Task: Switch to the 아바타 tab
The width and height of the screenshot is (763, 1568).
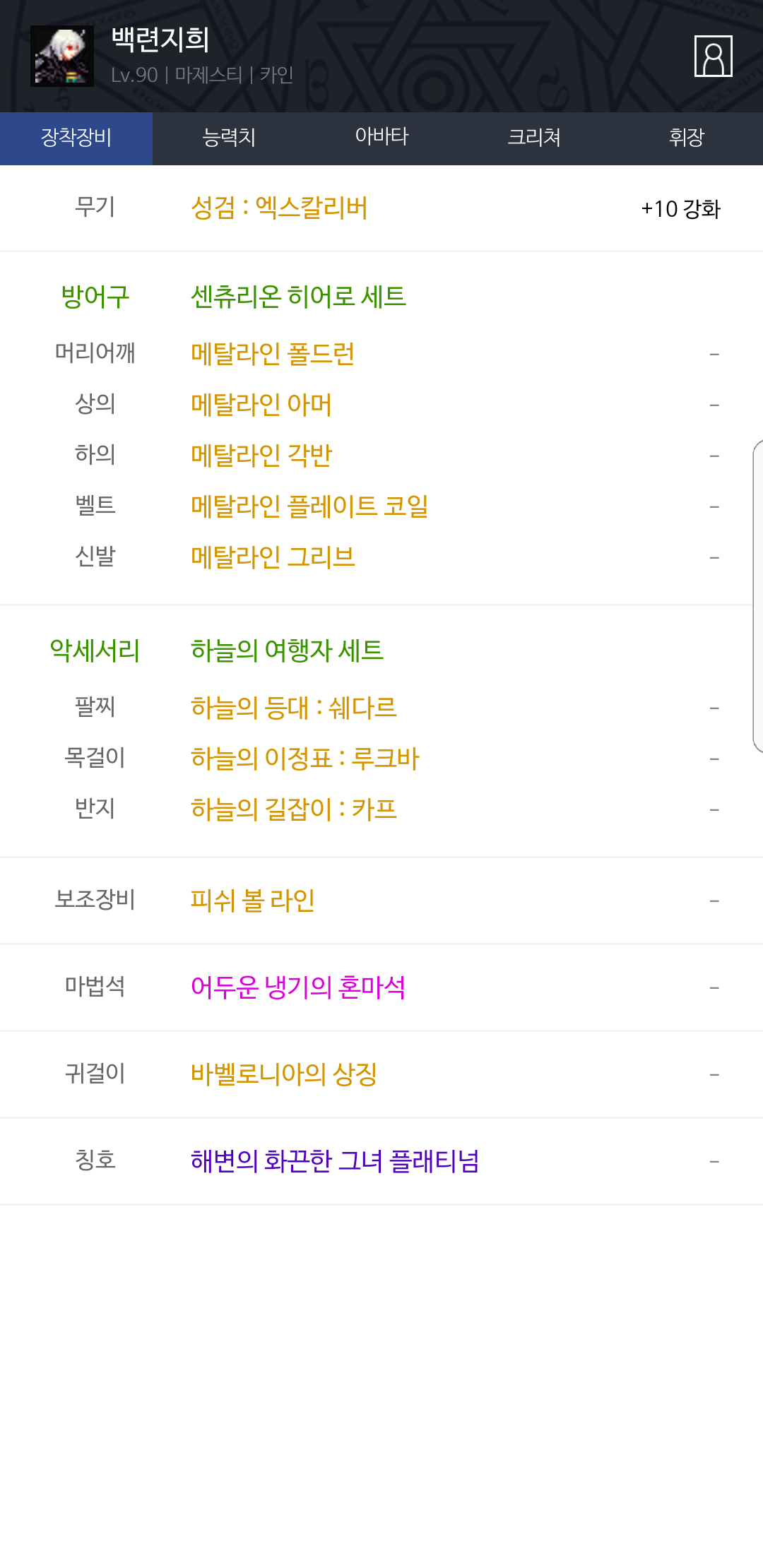Action: pos(381,138)
